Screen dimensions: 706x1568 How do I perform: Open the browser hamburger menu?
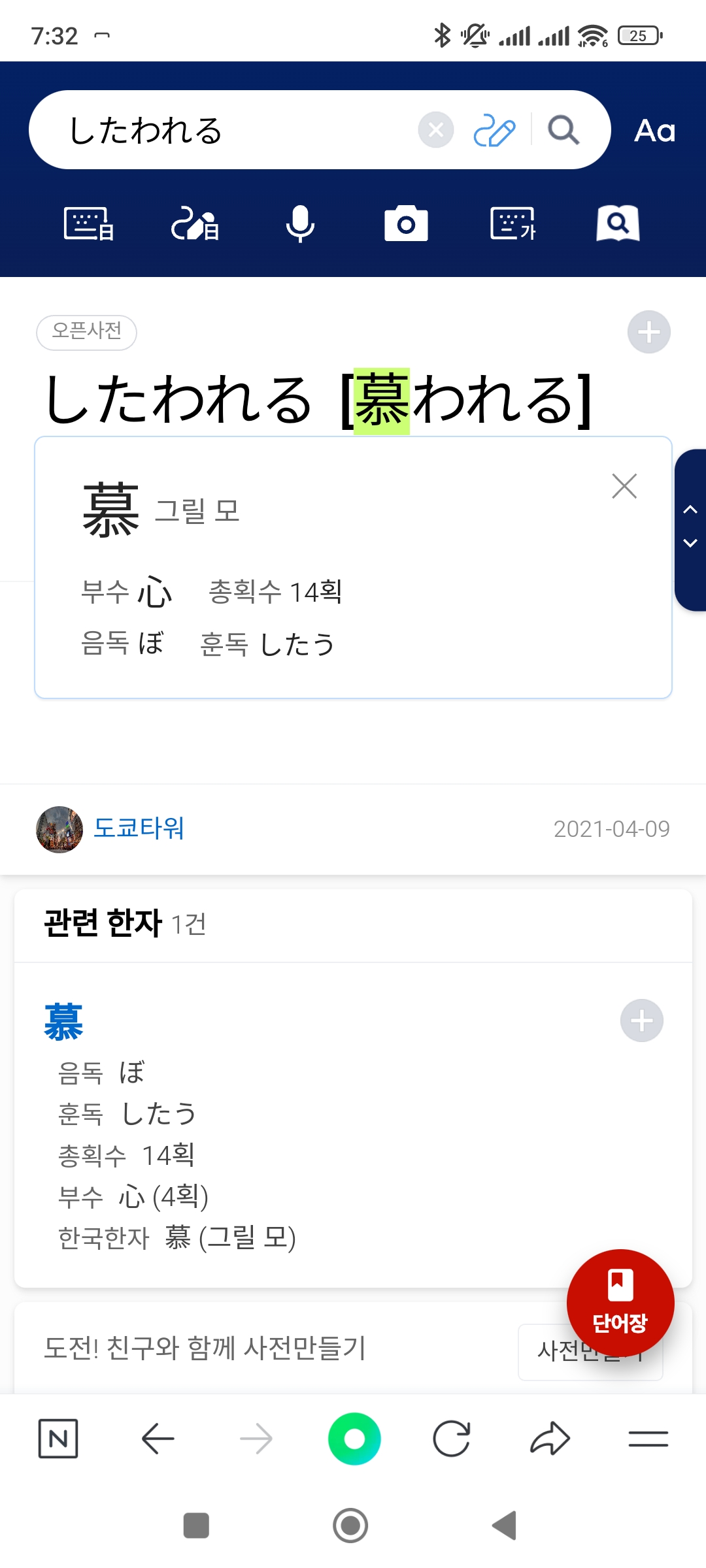tap(648, 1439)
